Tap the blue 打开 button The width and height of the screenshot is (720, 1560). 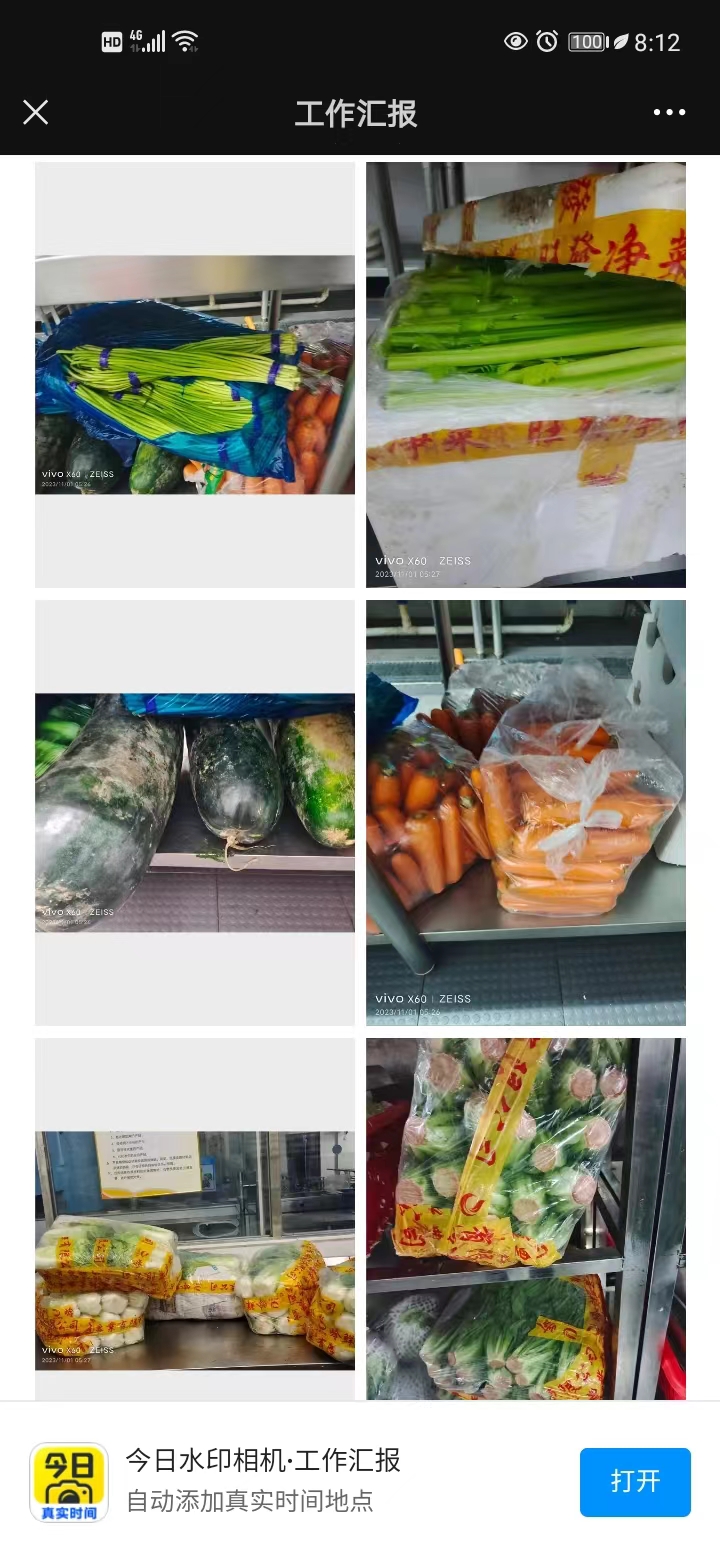(x=635, y=1482)
